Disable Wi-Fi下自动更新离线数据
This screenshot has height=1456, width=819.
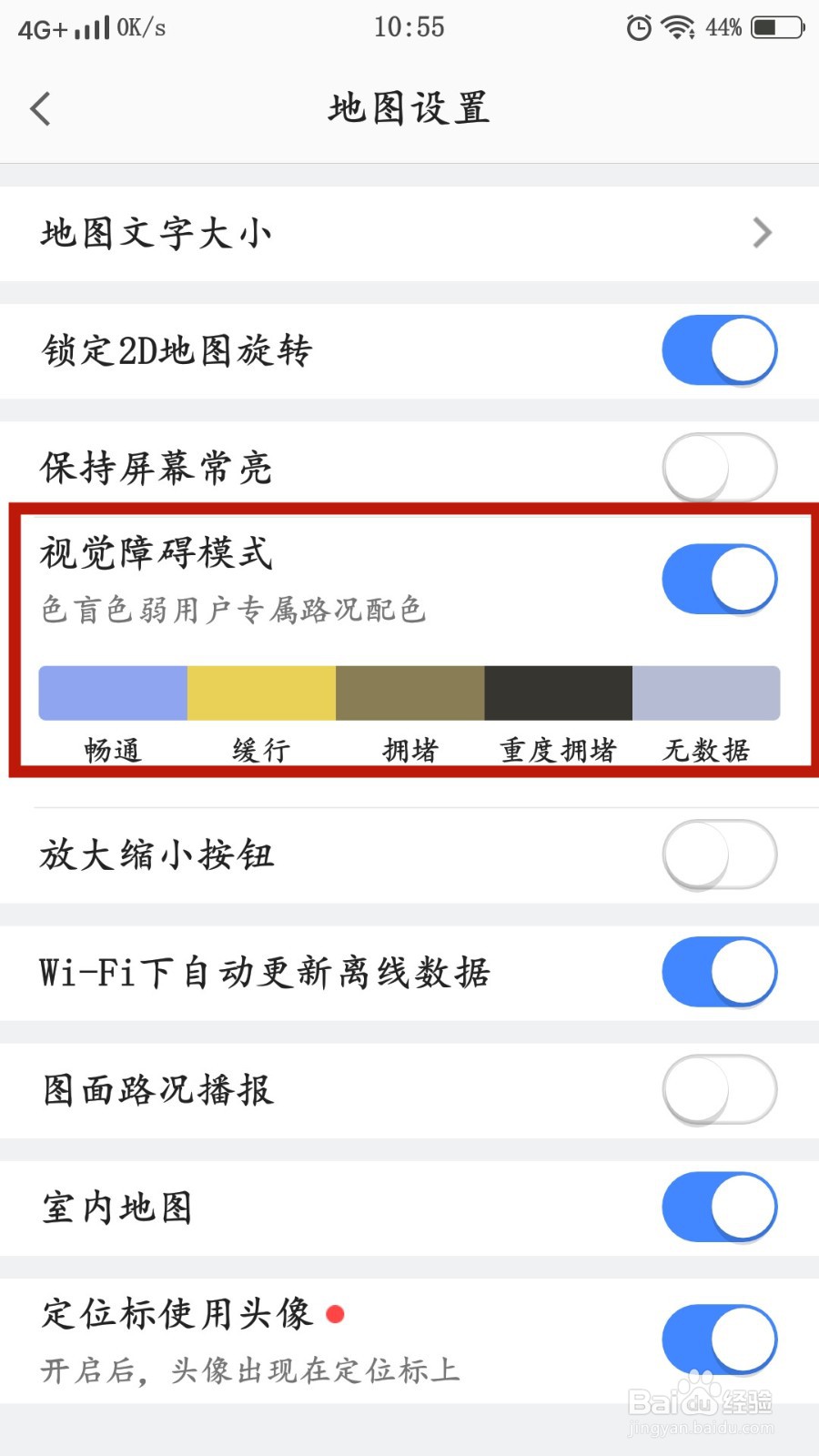click(719, 972)
